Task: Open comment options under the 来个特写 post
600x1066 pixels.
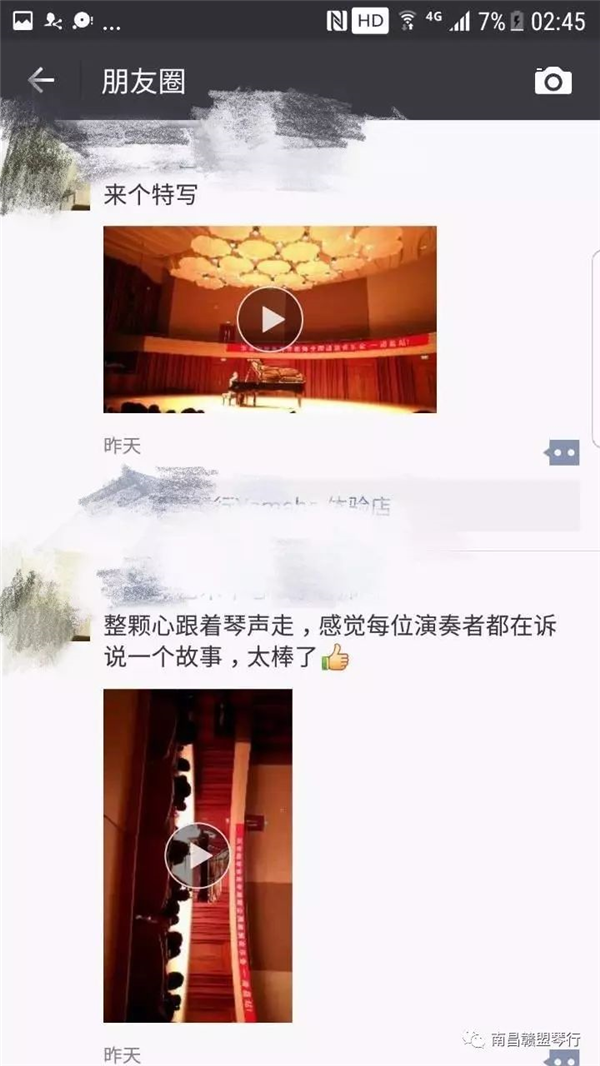Action: [x=562, y=453]
